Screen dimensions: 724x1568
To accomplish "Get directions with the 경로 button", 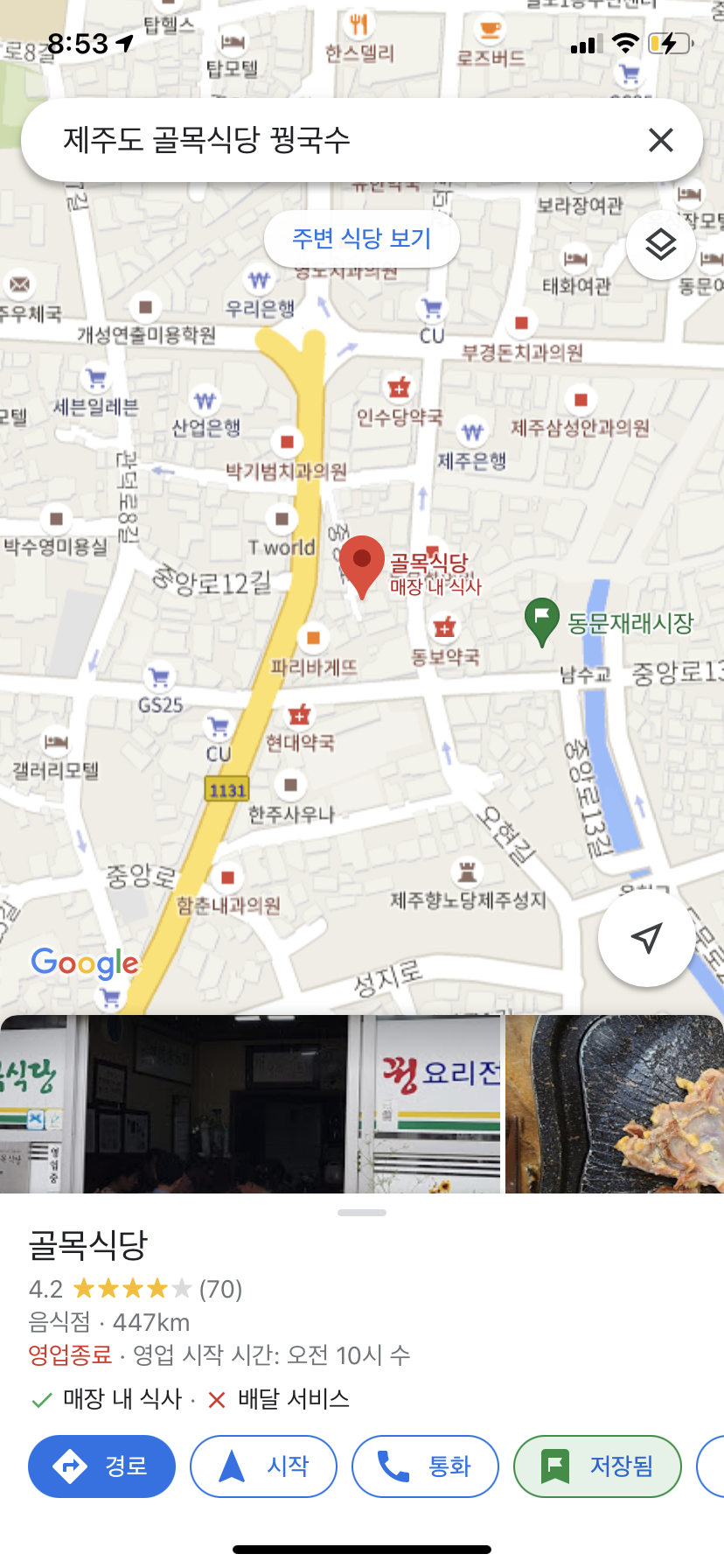I will (101, 1466).
